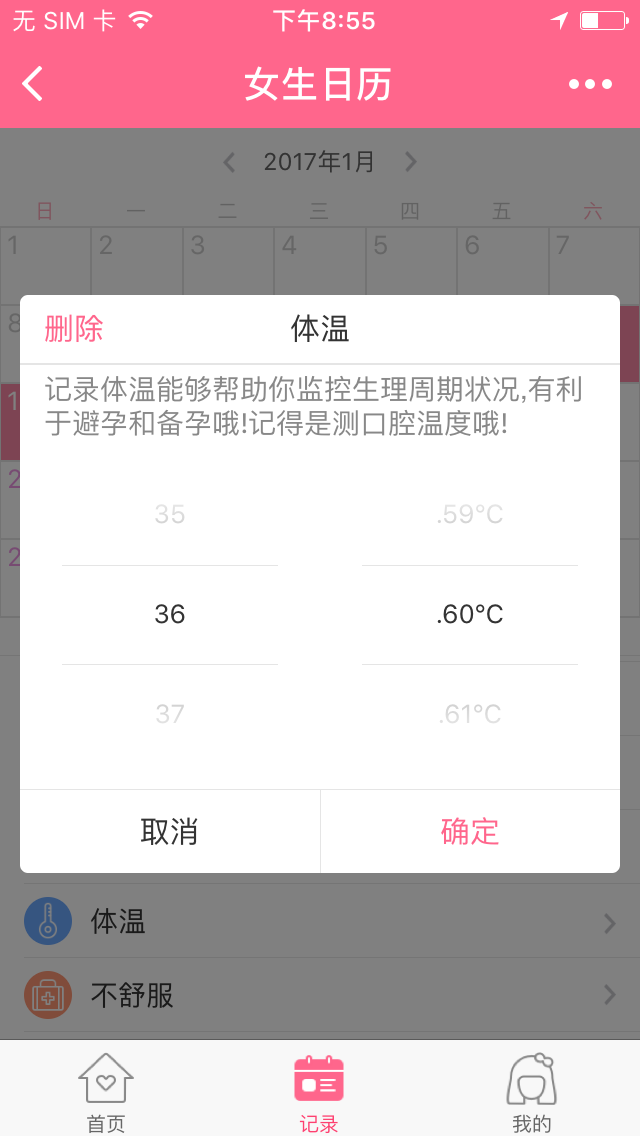Switch to the 记录 tab
Screen dimensions: 640x1136
pyautogui.click(x=319, y=1092)
